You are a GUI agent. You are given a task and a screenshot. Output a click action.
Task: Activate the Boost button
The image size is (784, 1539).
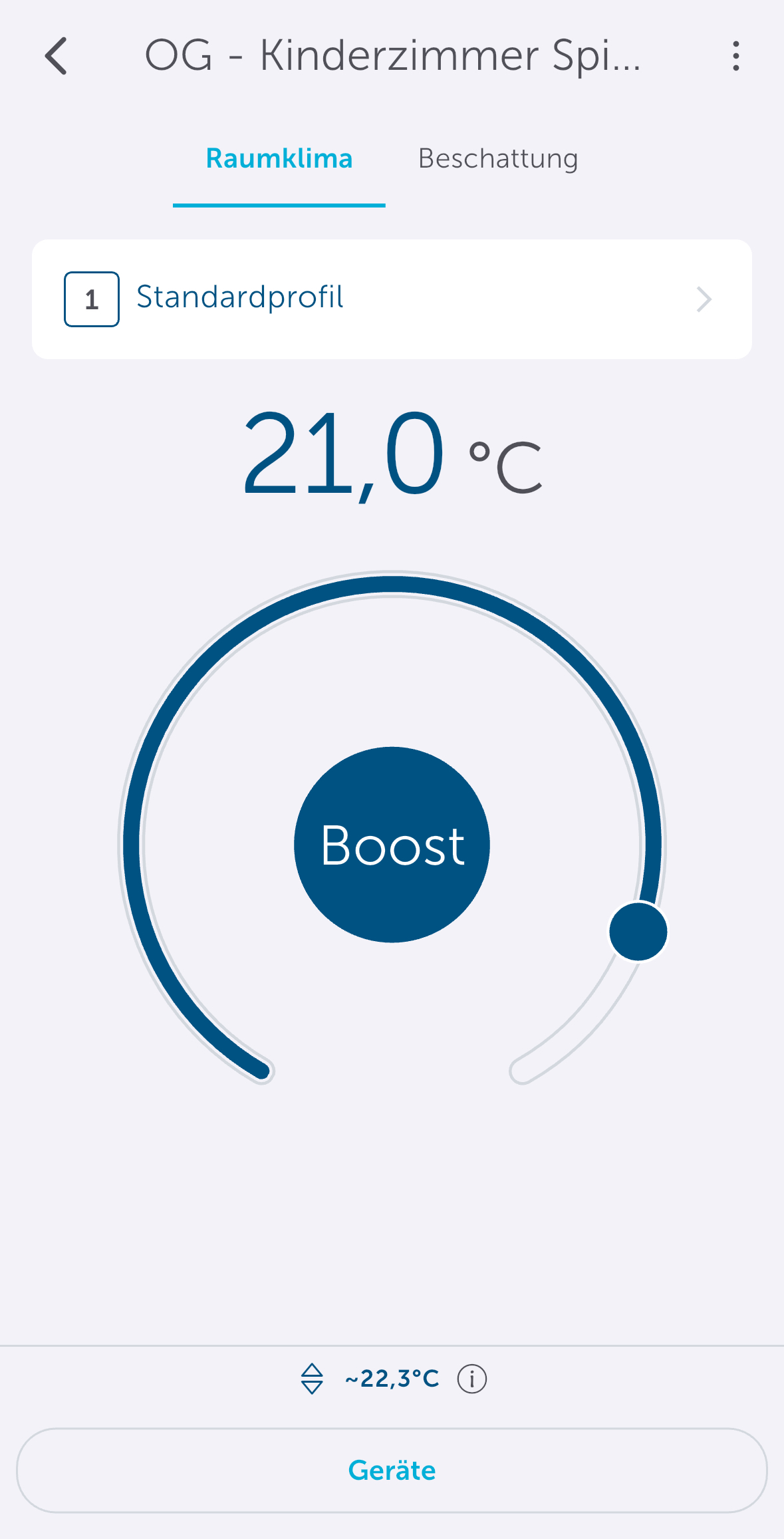coord(392,845)
